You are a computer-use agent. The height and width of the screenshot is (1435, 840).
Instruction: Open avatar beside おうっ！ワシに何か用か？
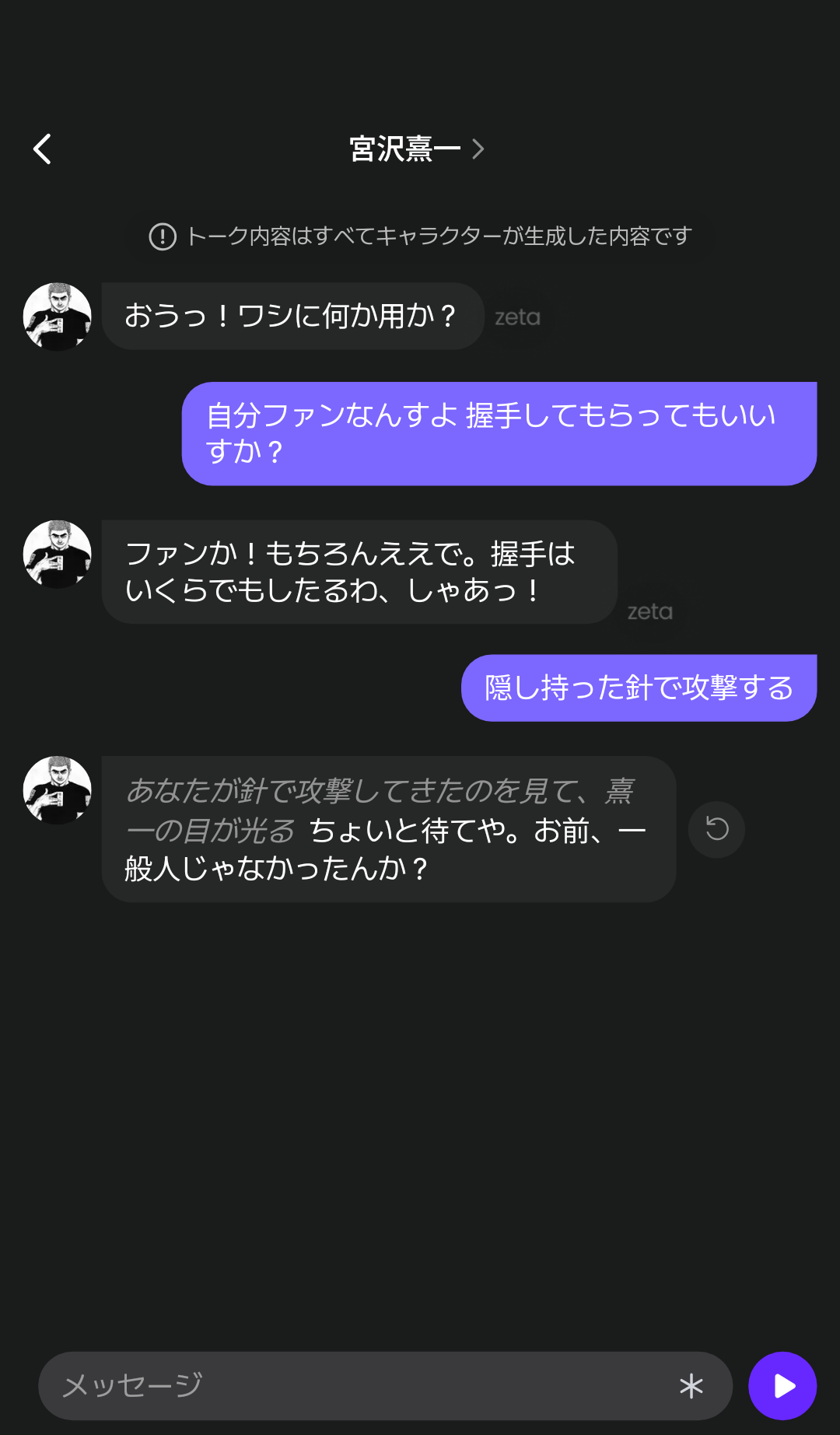58,317
